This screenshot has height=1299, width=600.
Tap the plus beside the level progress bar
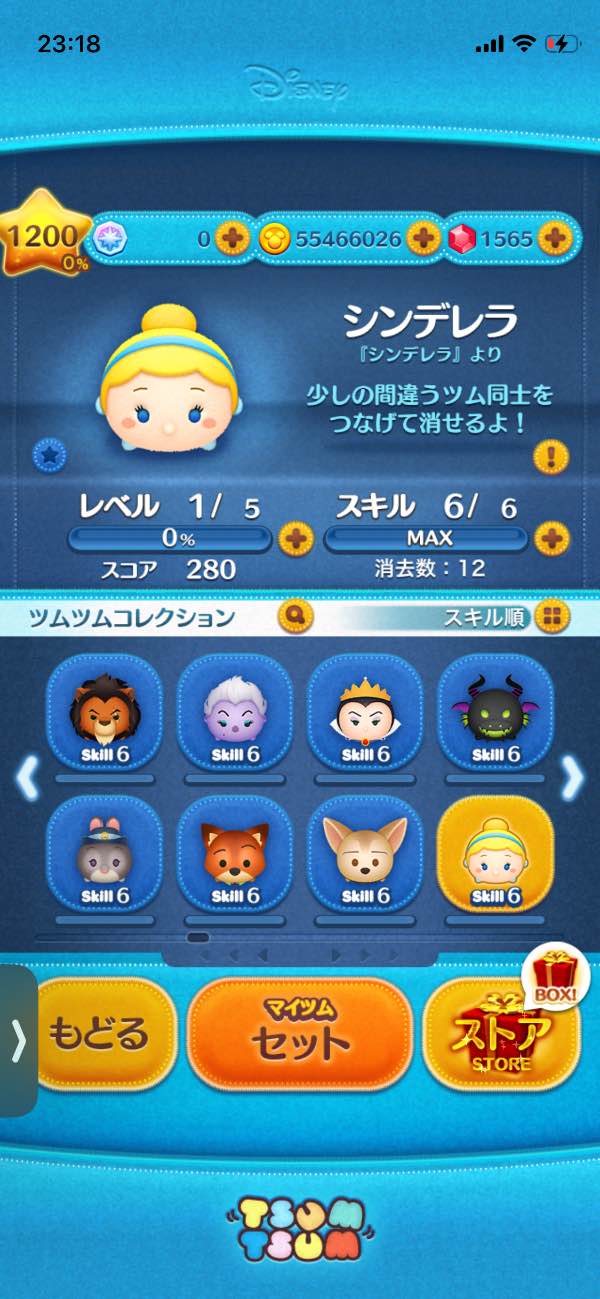(x=295, y=538)
